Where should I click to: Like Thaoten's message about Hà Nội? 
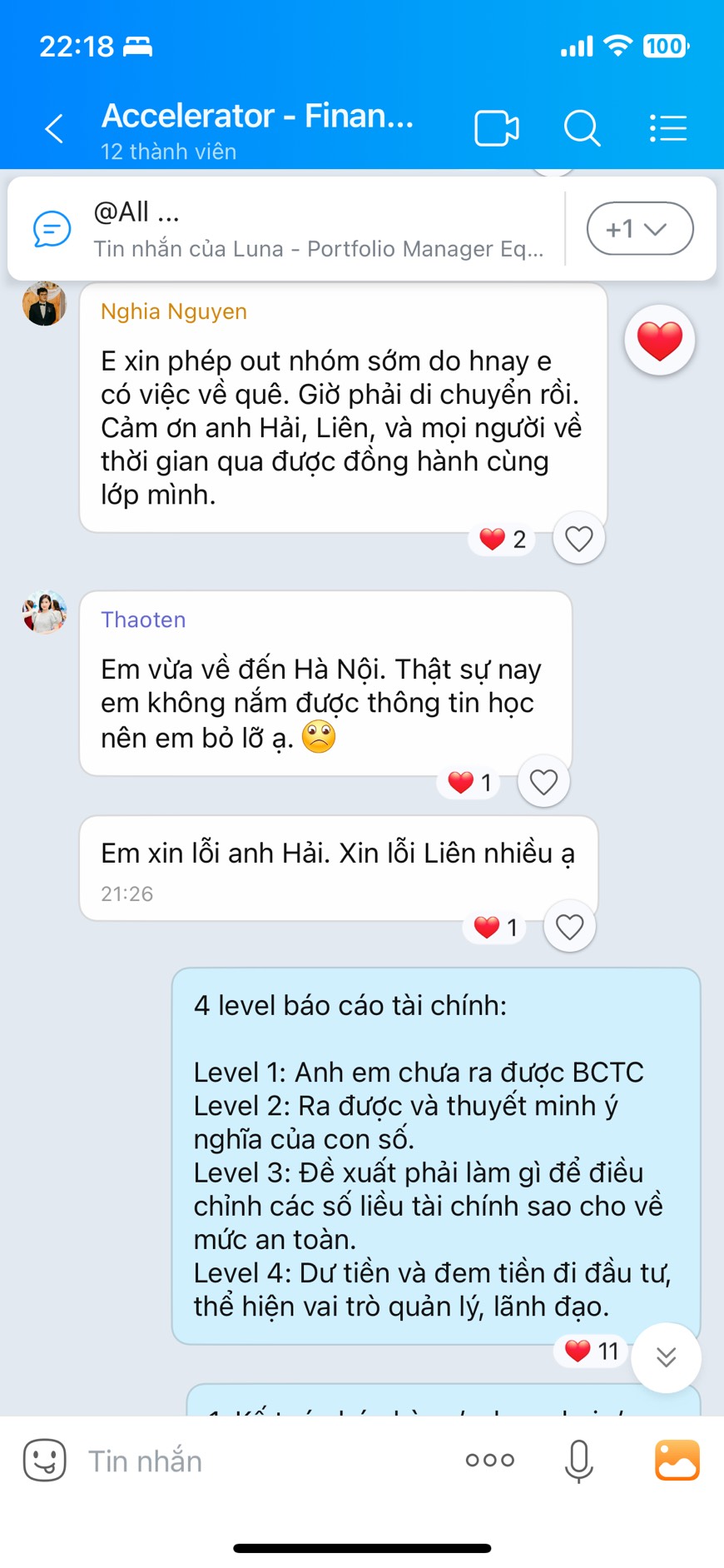(543, 782)
